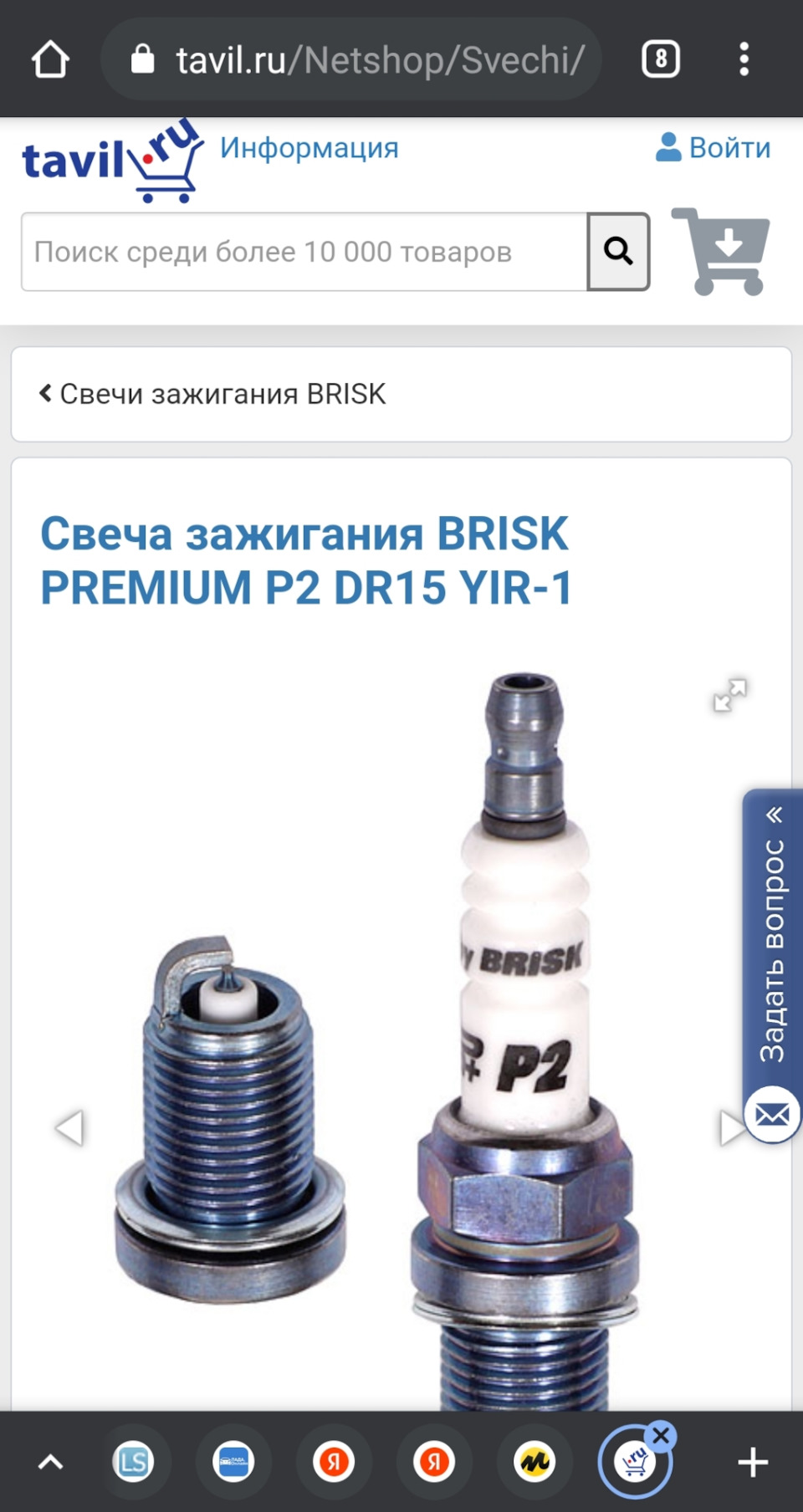Image resolution: width=803 pixels, height=1512 pixels.
Task: Open the browser home icon
Action: (49, 59)
